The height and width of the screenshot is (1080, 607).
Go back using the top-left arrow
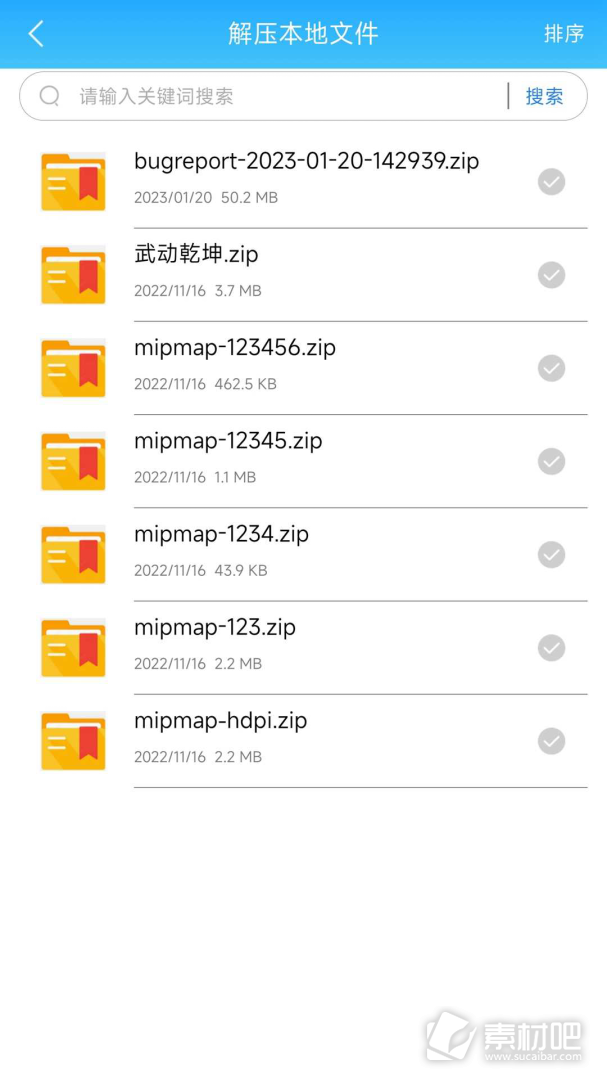[x=36, y=34]
